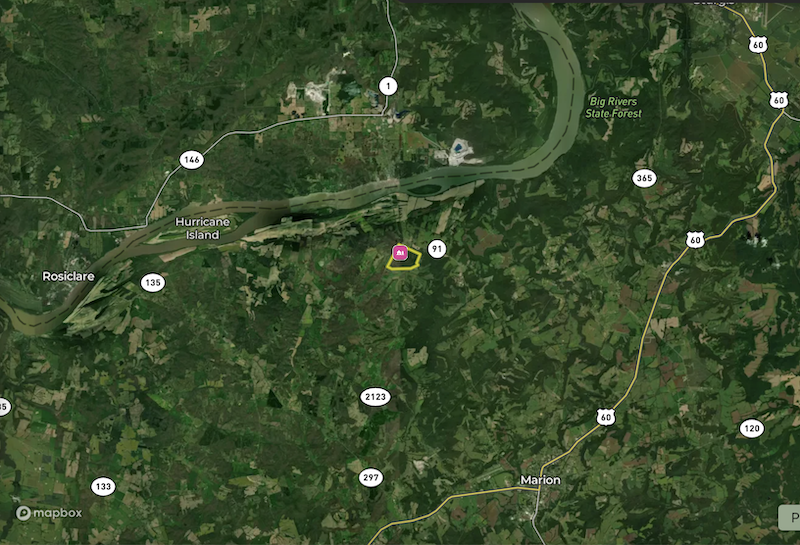The image size is (800, 545).
Task: Open the pink property marker on the map
Action: [x=400, y=254]
